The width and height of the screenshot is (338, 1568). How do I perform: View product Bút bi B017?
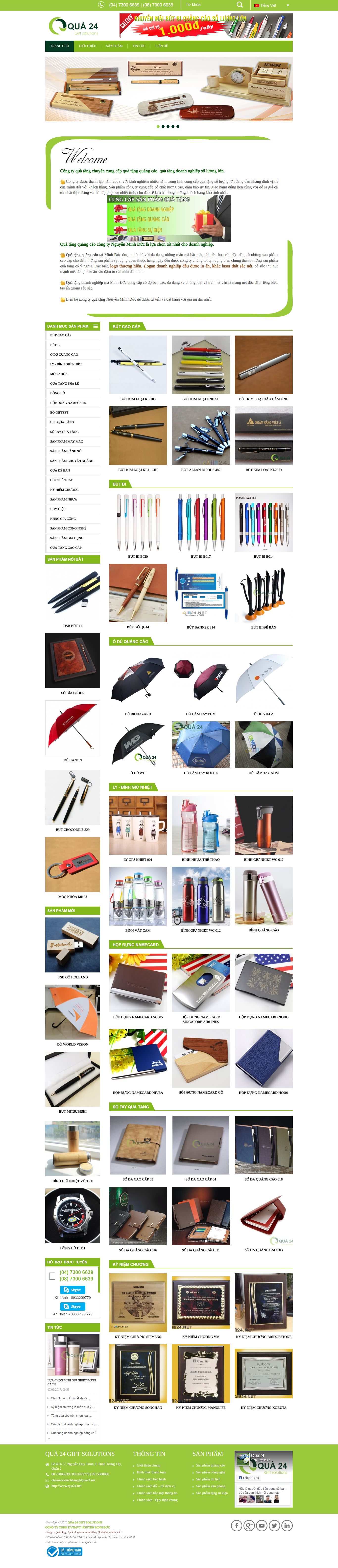coord(201,522)
